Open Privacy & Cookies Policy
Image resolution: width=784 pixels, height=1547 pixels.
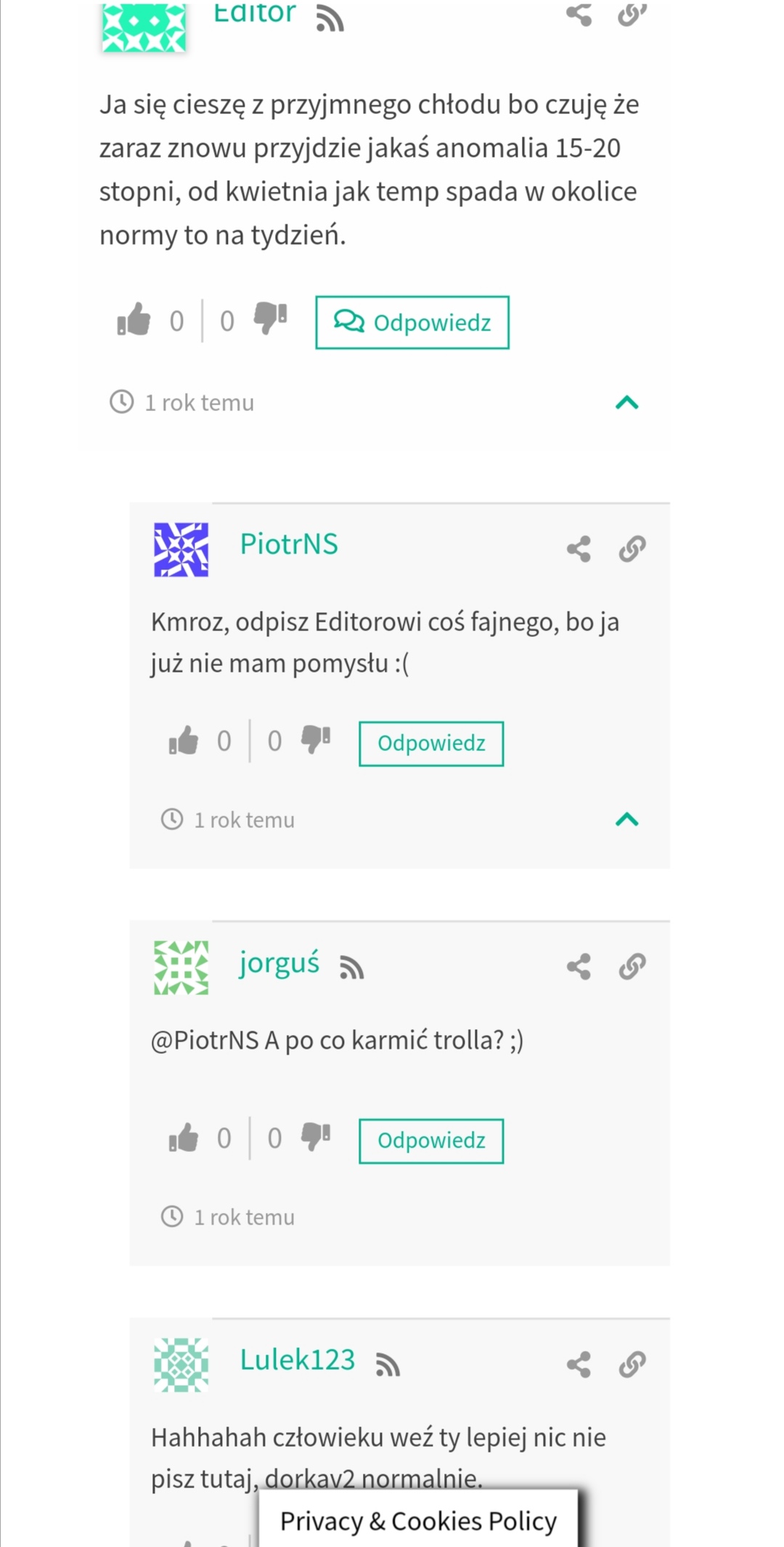(418, 1521)
